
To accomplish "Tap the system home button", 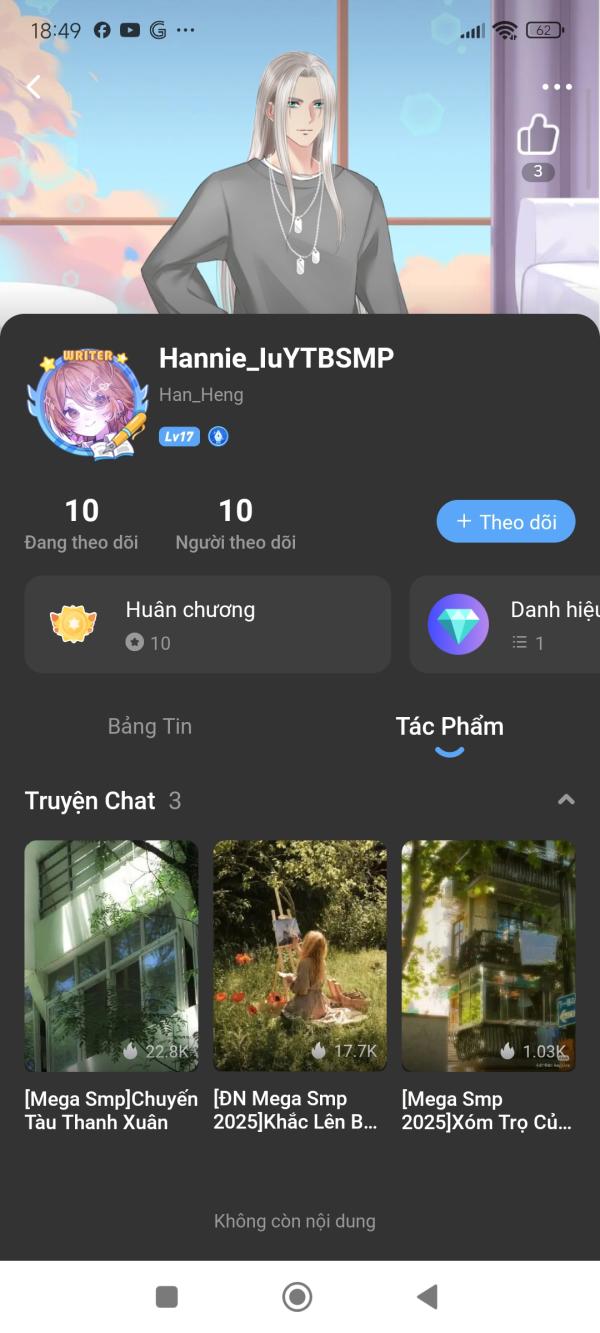I will click(x=297, y=1297).
